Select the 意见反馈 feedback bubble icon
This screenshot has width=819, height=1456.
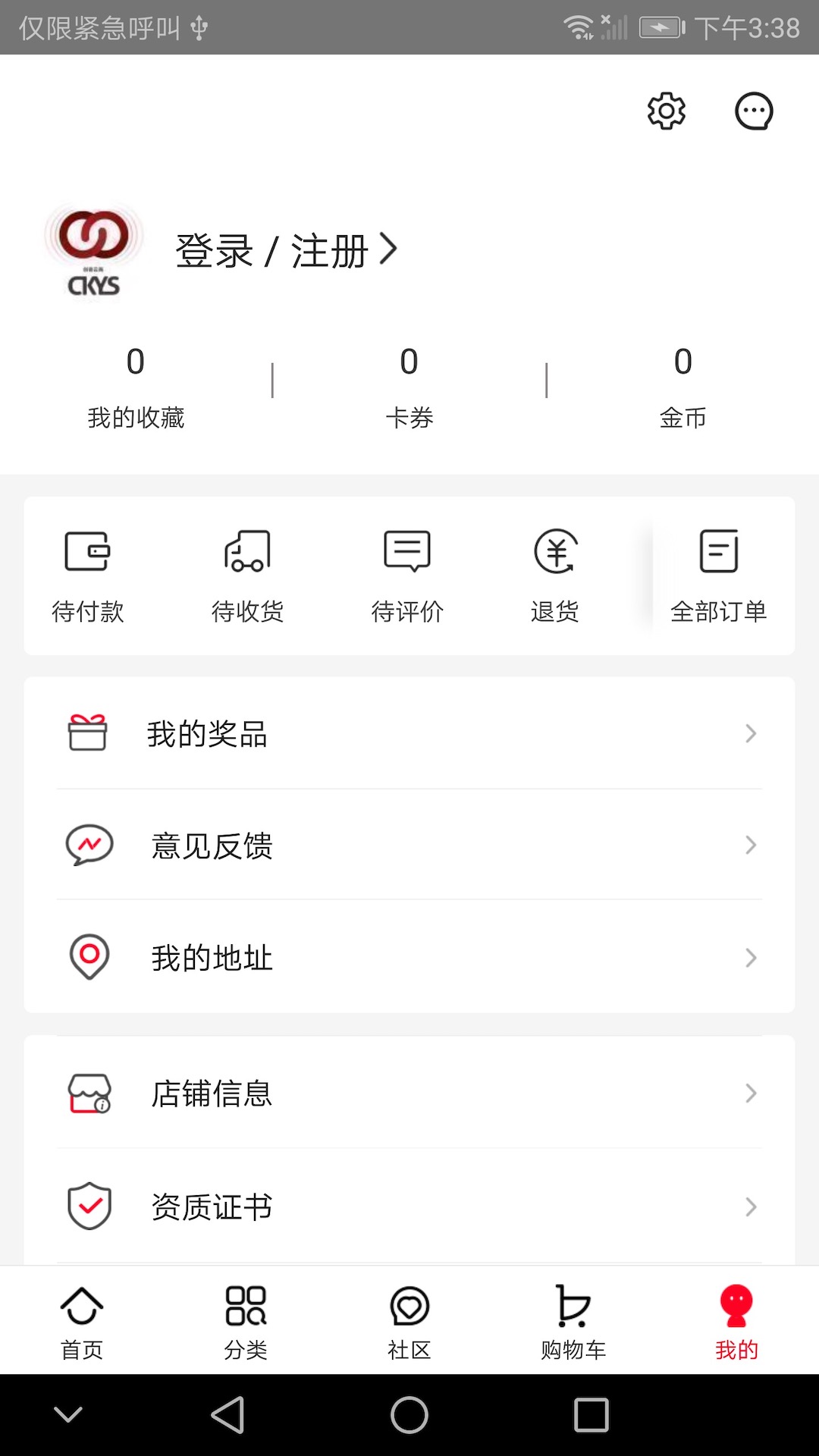[x=89, y=846]
